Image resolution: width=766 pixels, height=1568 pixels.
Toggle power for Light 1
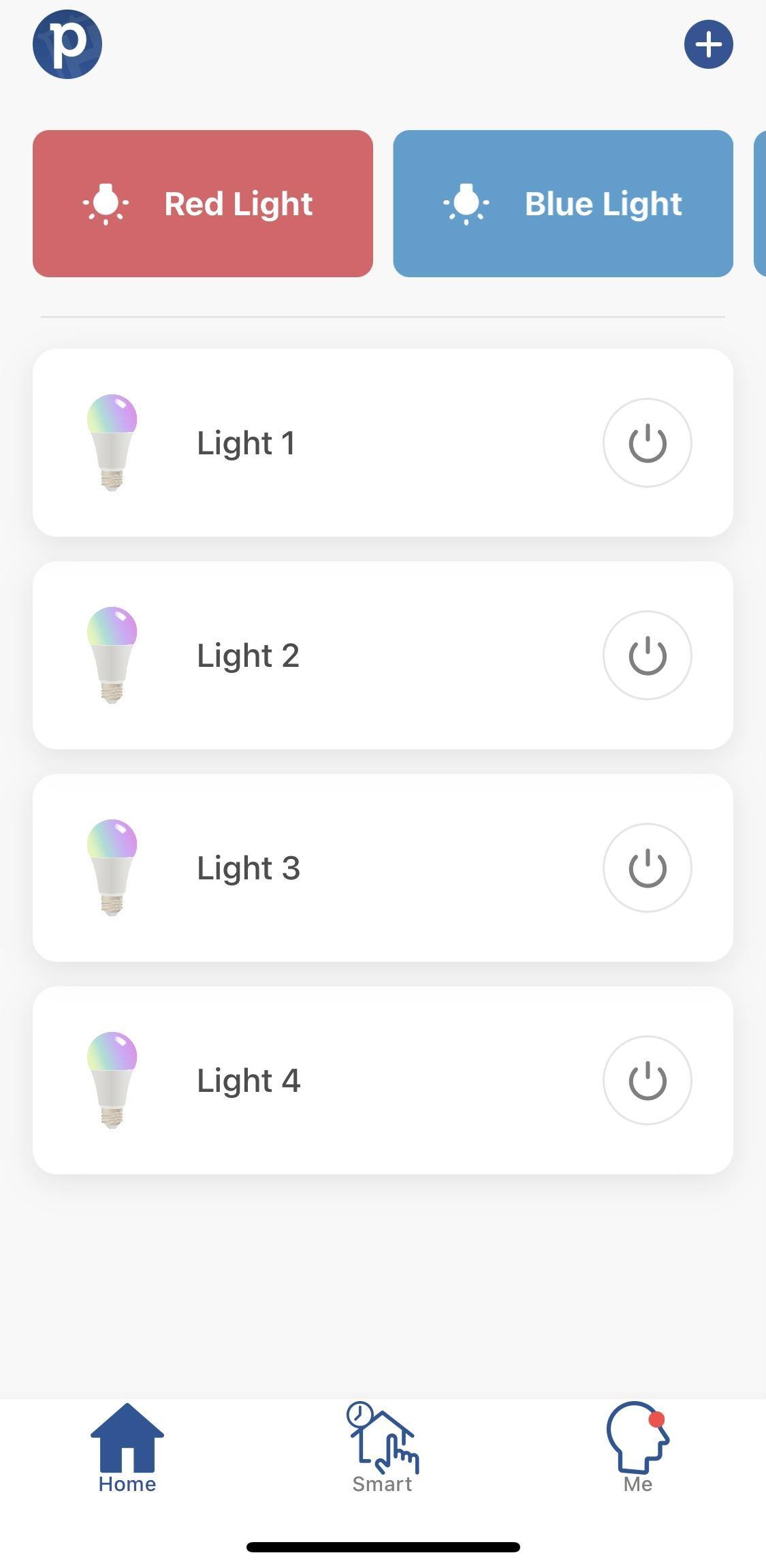(647, 443)
